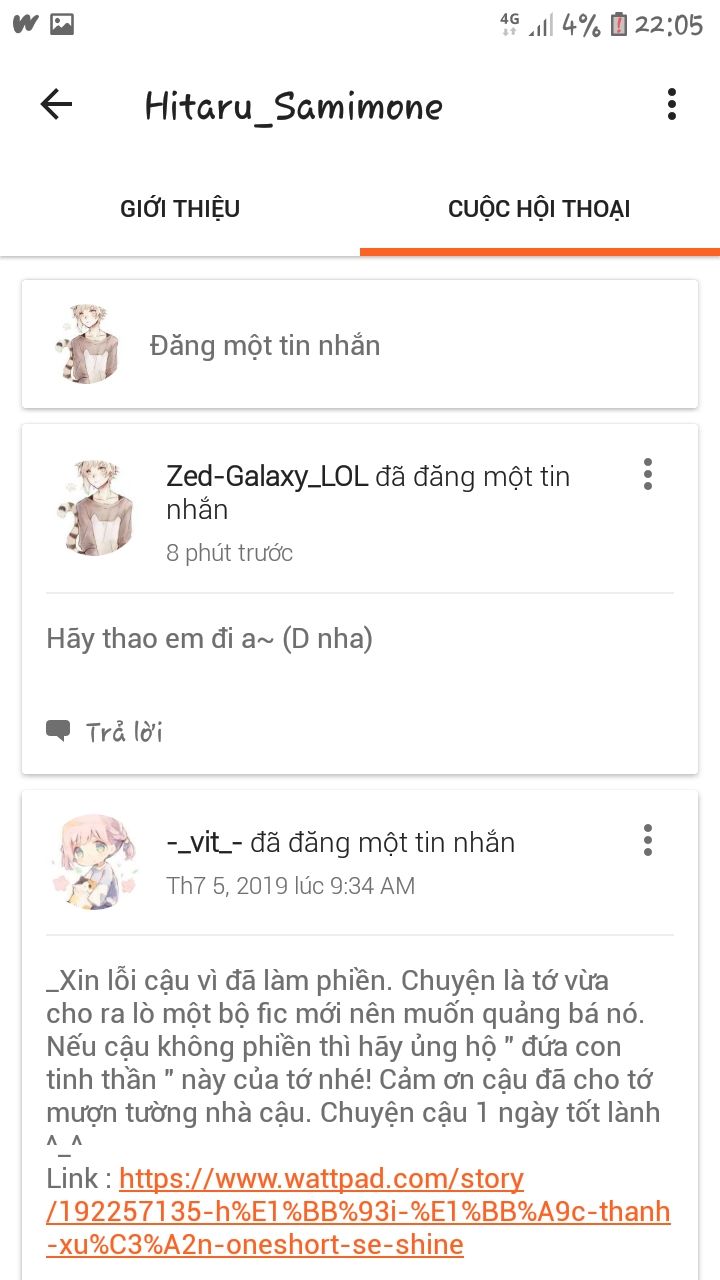
Task: Open options for Zed-Galaxy_LOL's message
Action: (x=648, y=474)
